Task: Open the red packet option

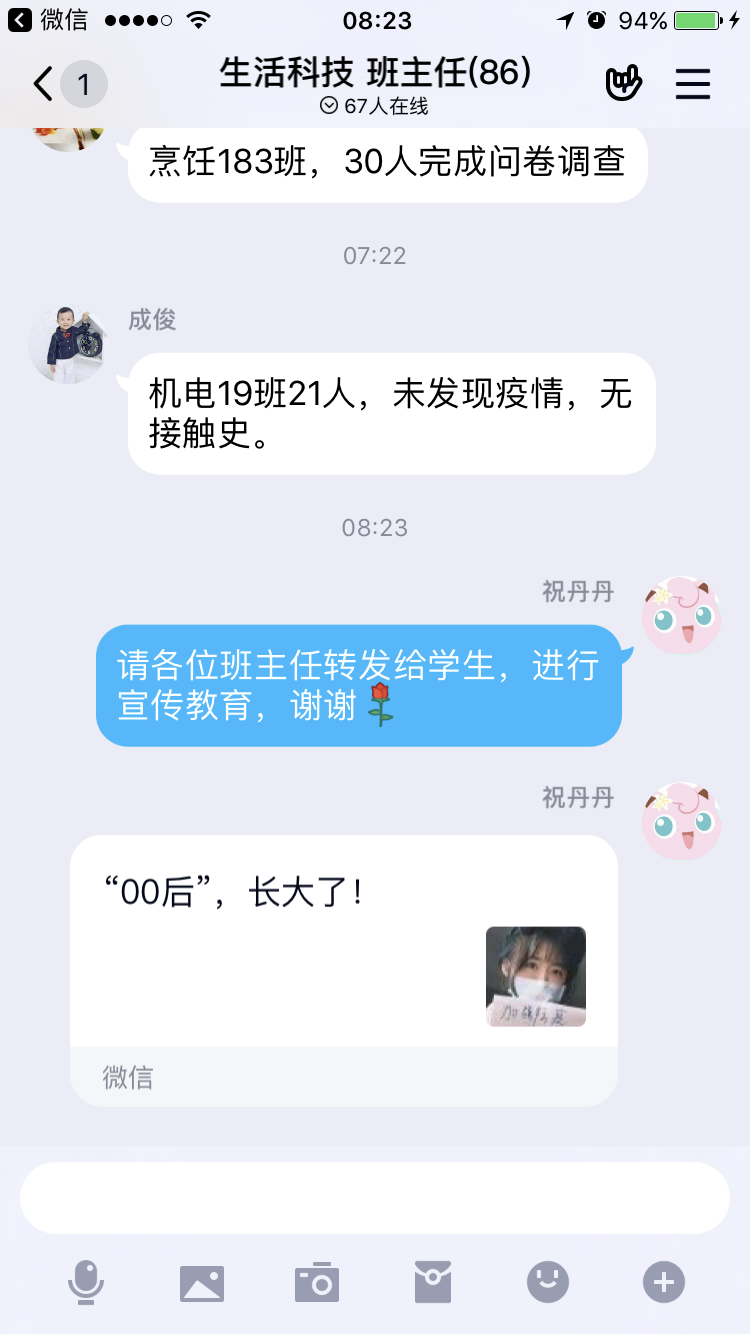Action: tap(433, 1282)
